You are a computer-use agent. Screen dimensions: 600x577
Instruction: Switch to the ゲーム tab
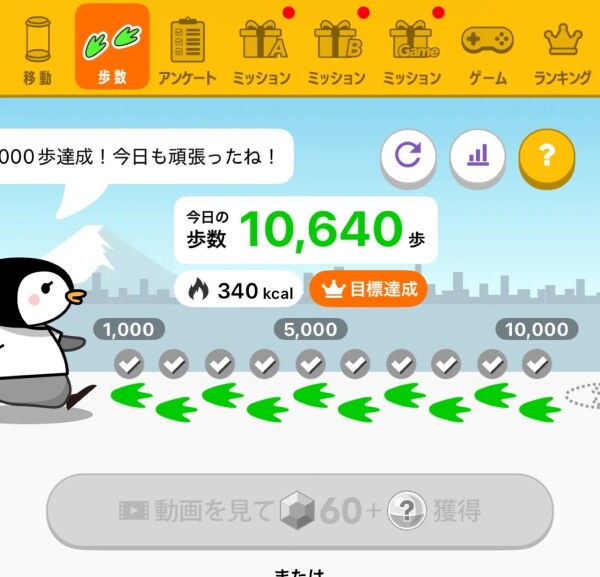point(487,48)
